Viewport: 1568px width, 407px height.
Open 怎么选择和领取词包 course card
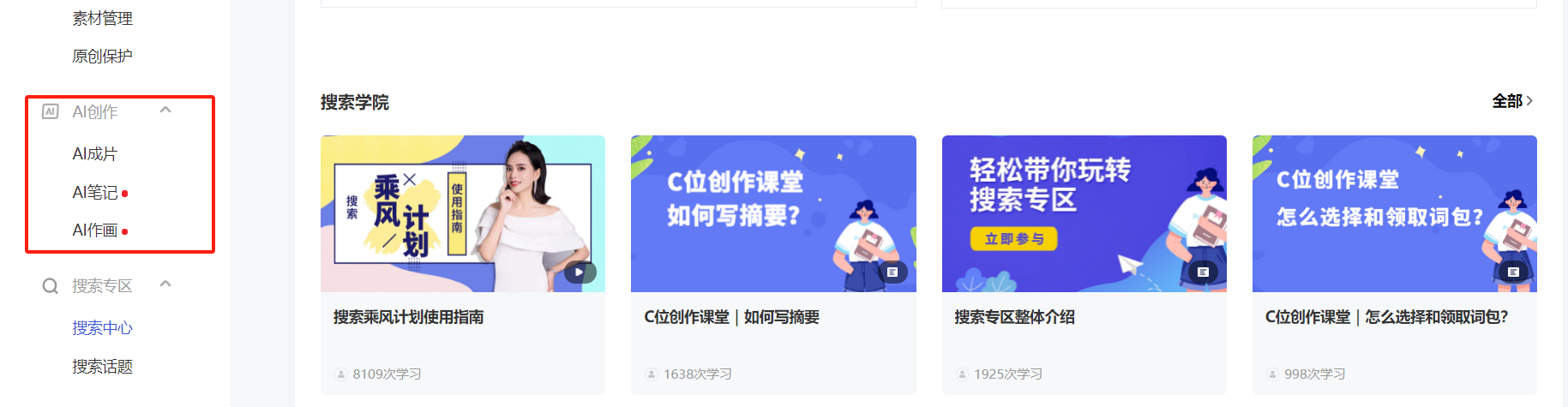click(x=1394, y=214)
